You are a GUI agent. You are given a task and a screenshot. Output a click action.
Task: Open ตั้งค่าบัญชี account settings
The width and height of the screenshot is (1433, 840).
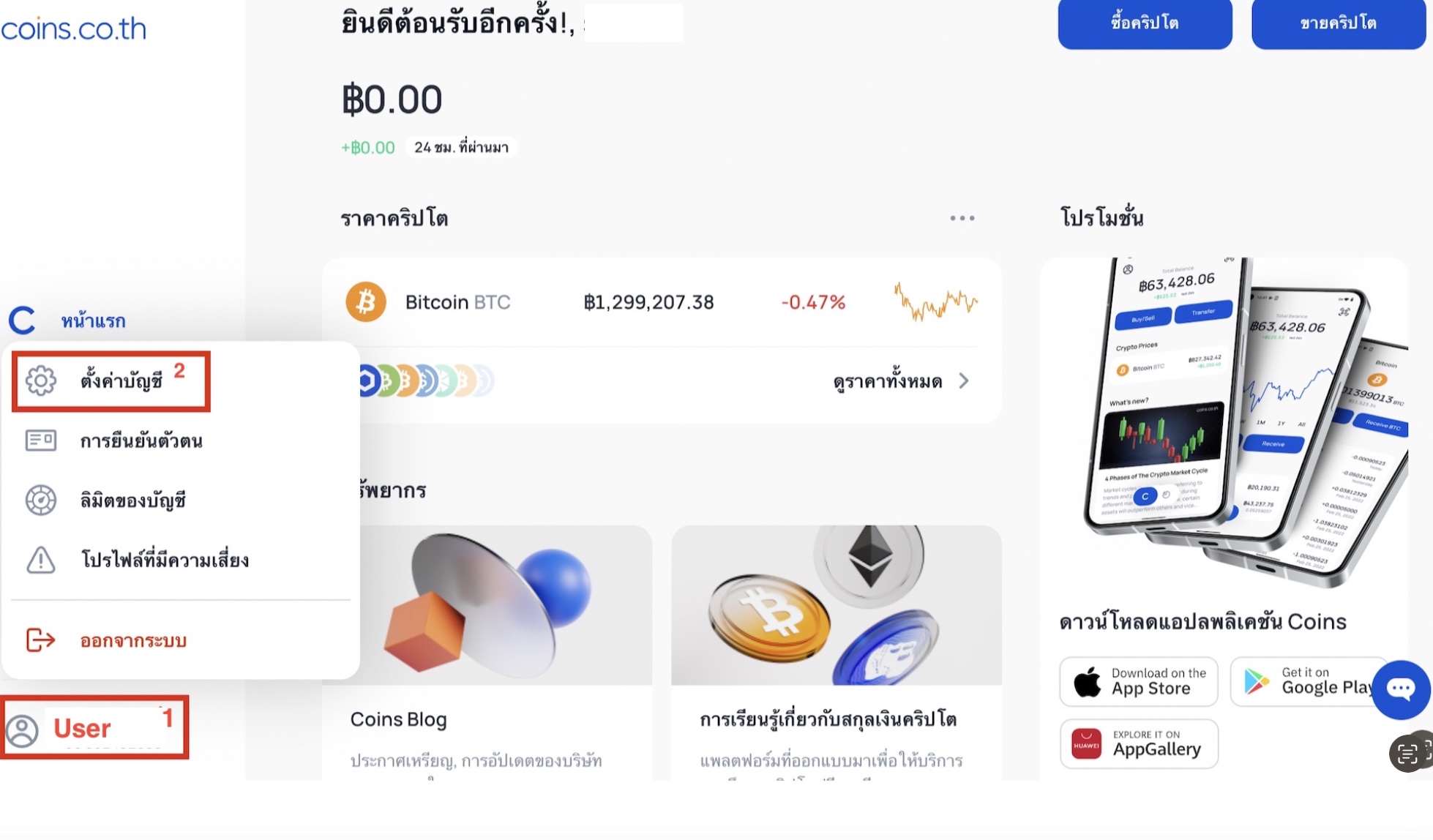point(121,380)
